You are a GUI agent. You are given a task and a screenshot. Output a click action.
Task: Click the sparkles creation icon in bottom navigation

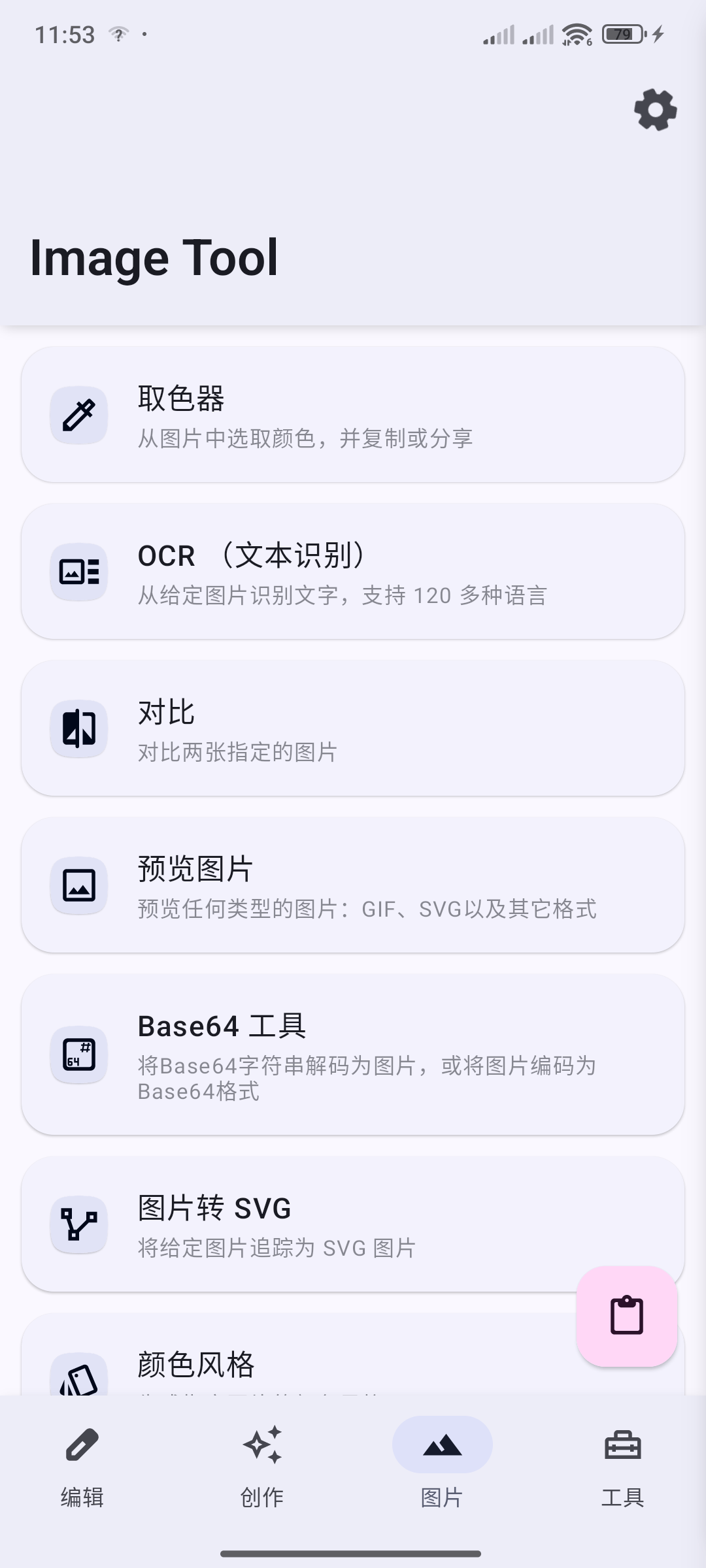[263, 1445]
